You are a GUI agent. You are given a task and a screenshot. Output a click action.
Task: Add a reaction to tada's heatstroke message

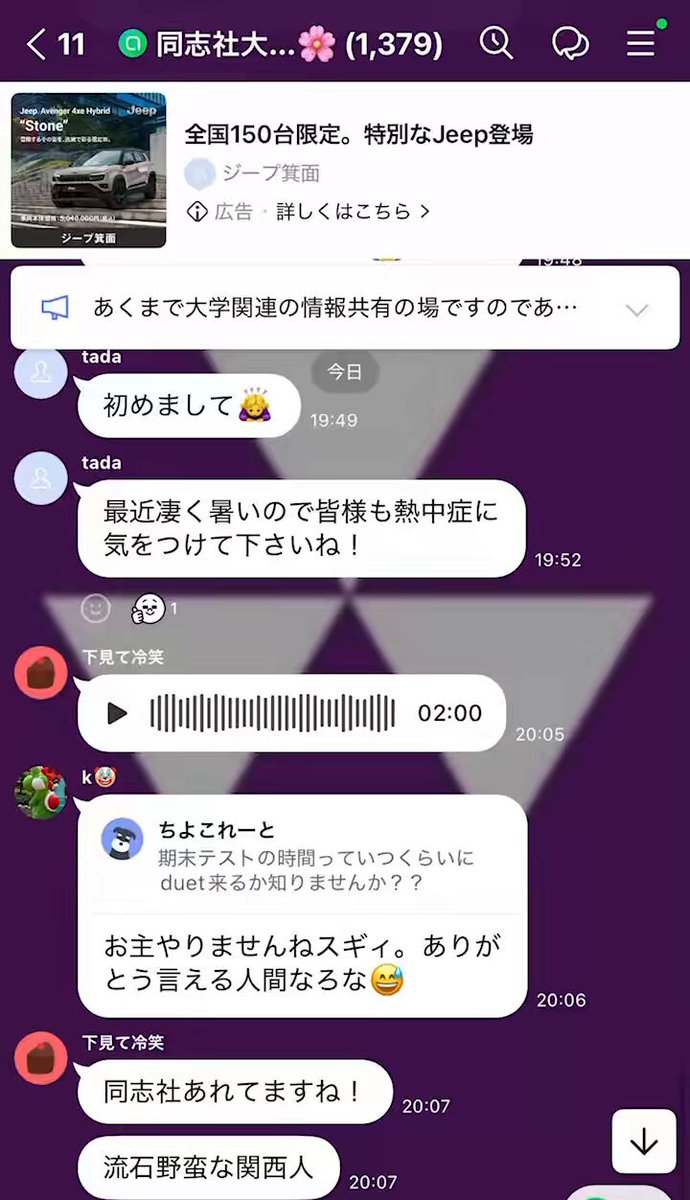pos(96,607)
